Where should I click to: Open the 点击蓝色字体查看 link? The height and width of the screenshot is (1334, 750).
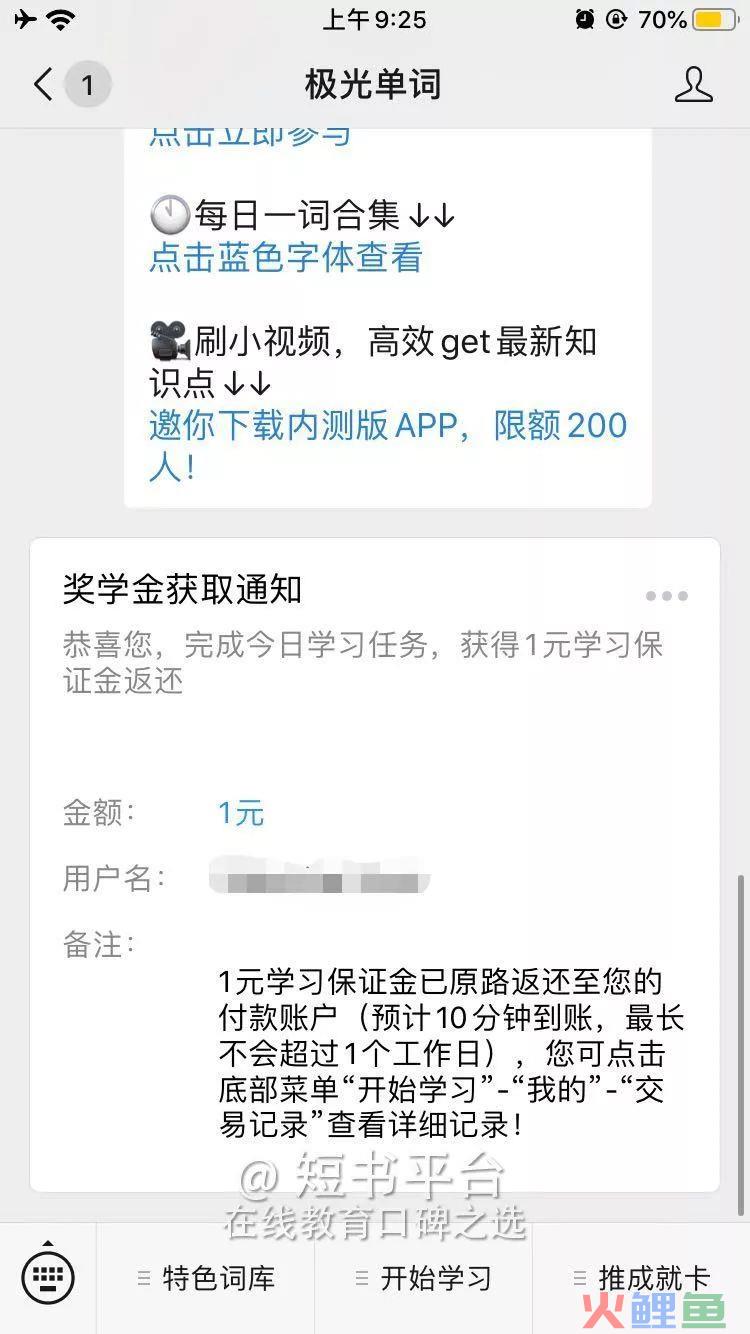click(286, 258)
